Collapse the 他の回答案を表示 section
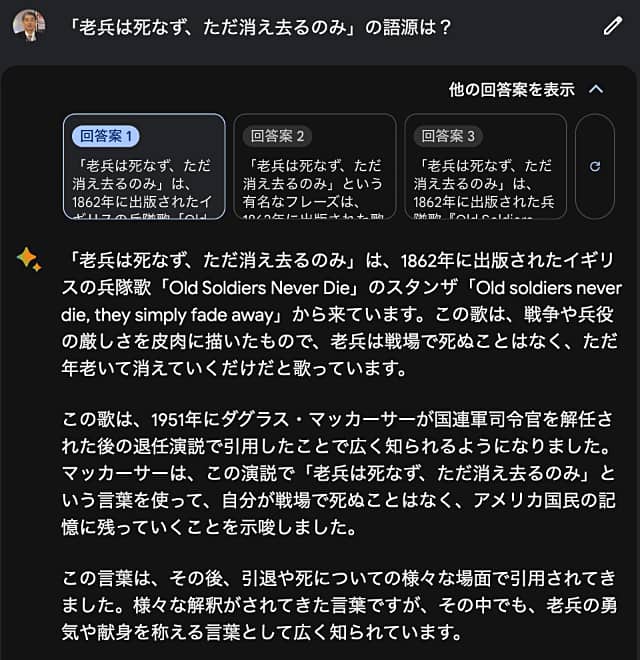The height and width of the screenshot is (660, 640). 597,89
